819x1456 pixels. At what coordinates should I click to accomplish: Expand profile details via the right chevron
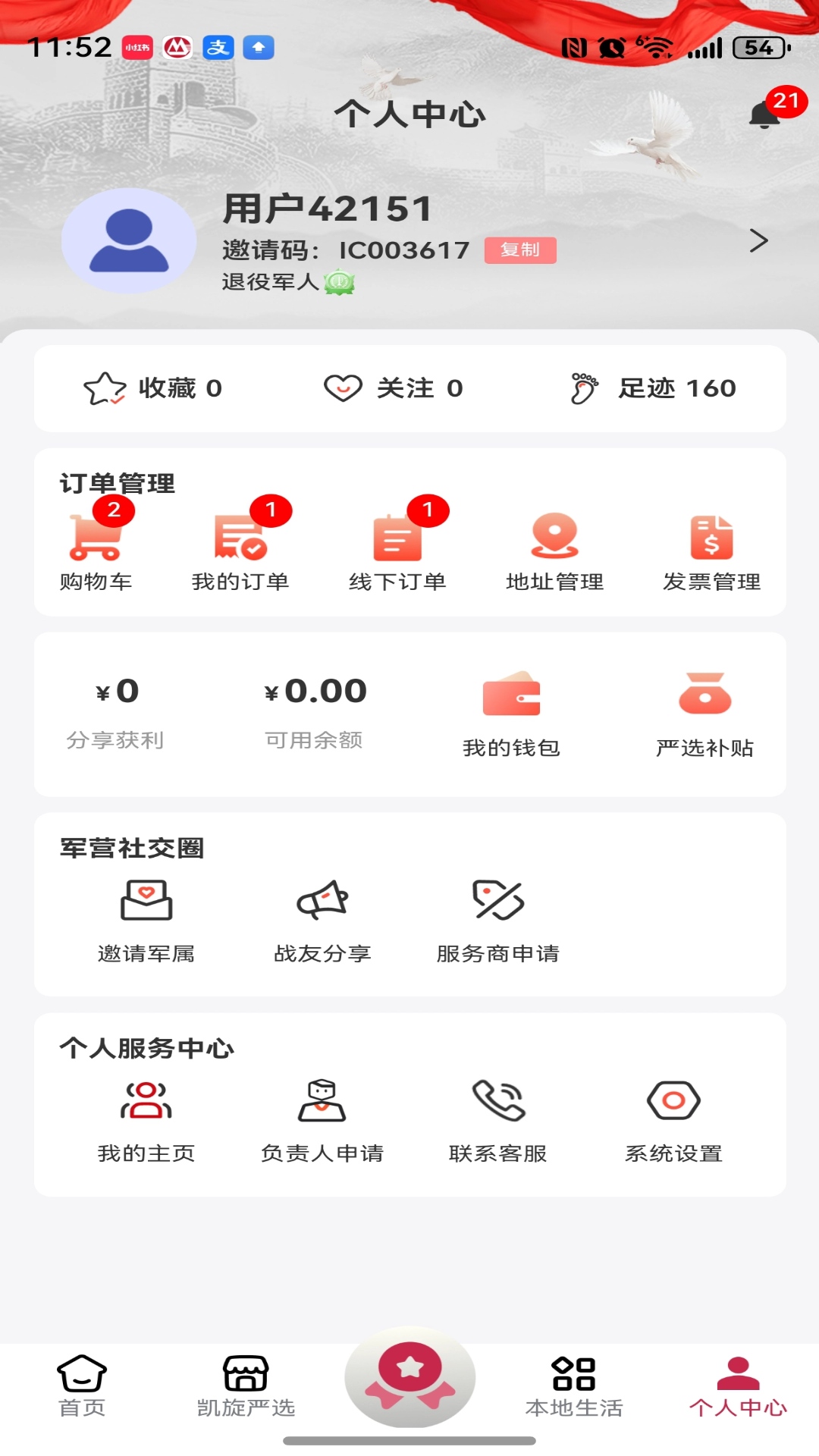coord(758,242)
